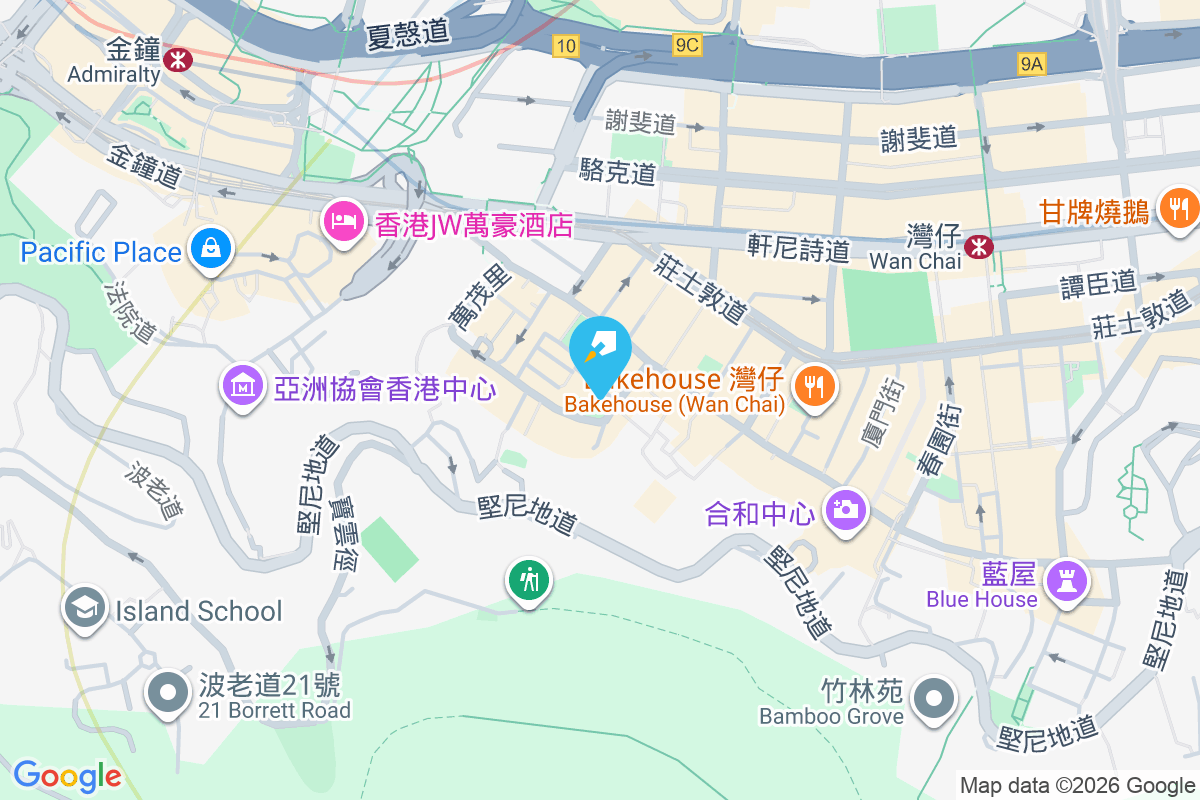Screen dimensions: 1200x800
Task: Tap the 甘牌燒鵝 restaurant pin
Action: pos(1179,209)
